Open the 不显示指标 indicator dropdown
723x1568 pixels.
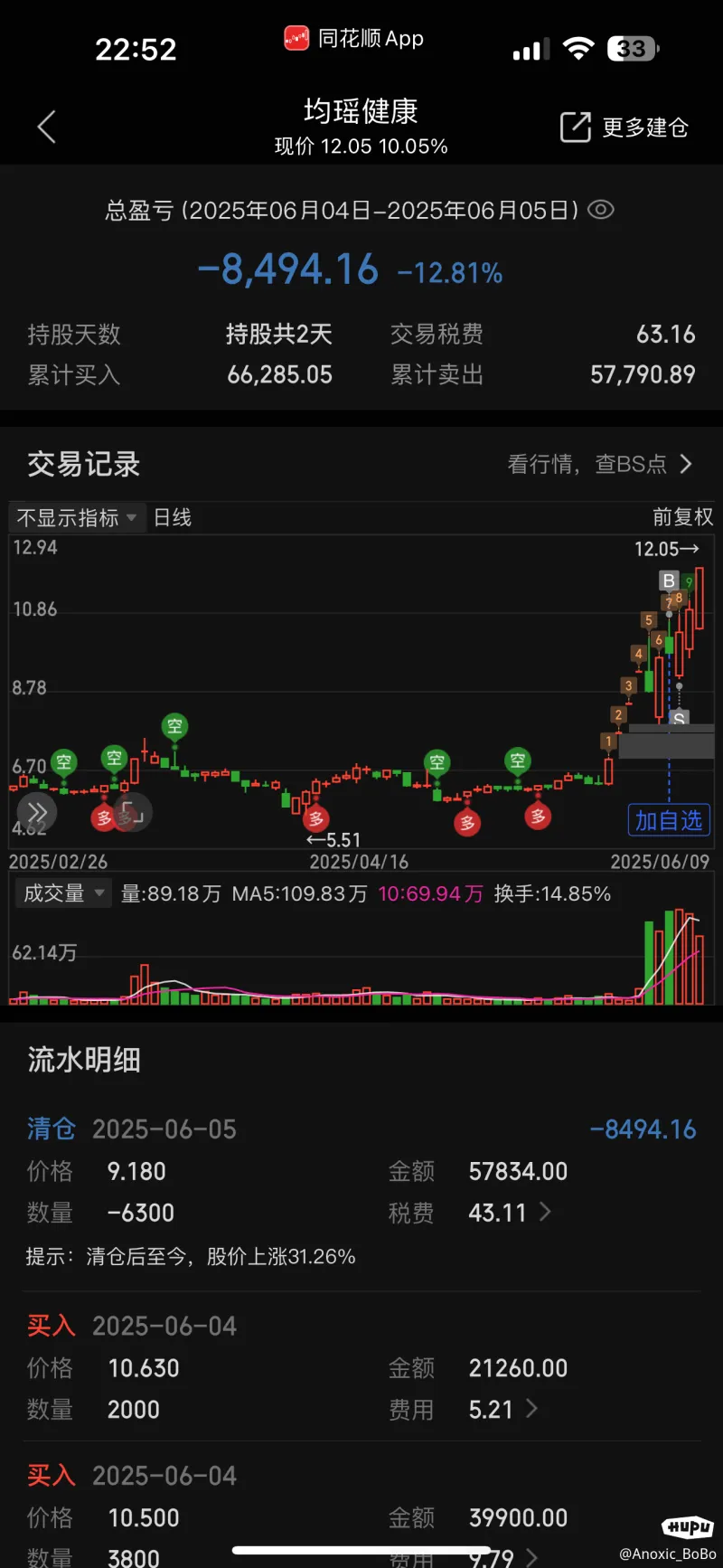(77, 517)
